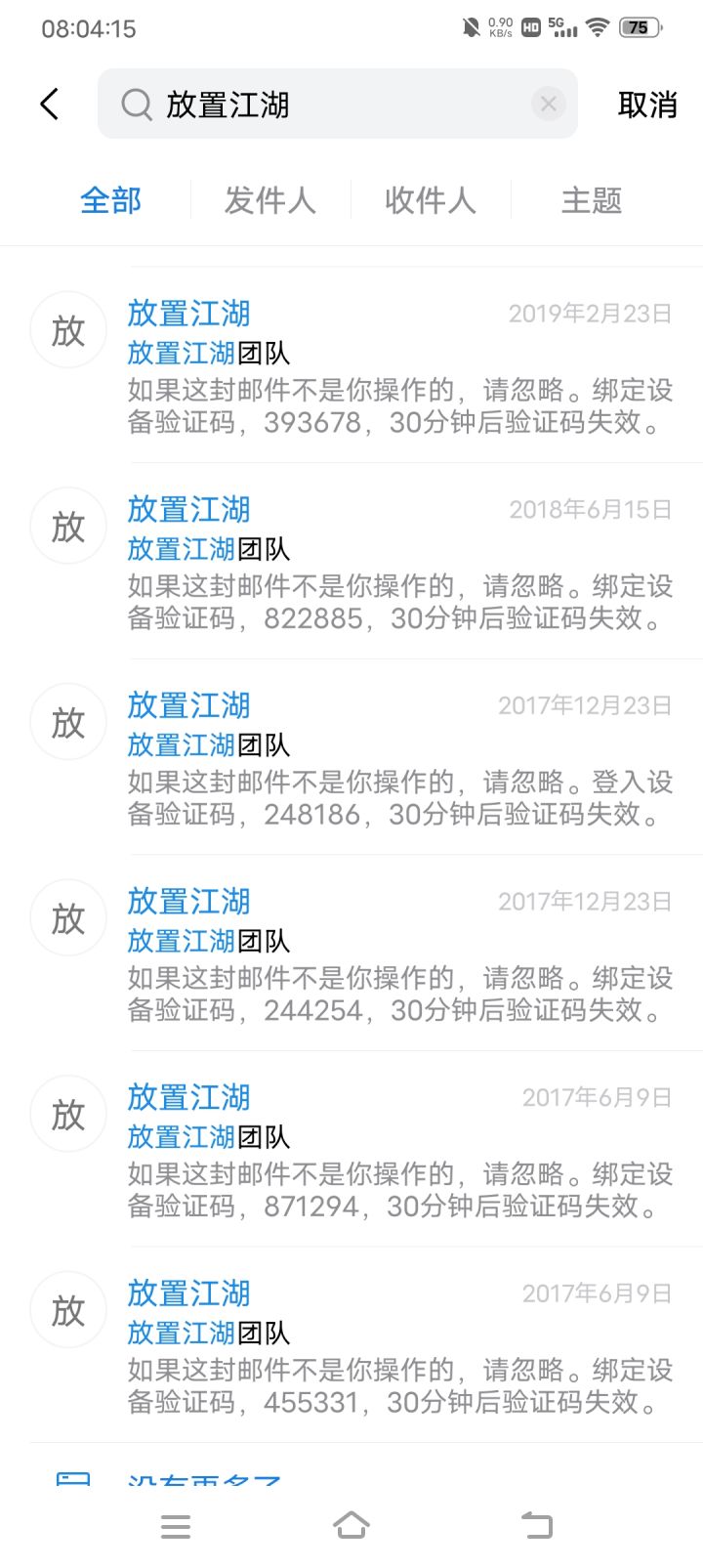
Task: Tap the search field containing 放置江湖
Action: coord(337,104)
